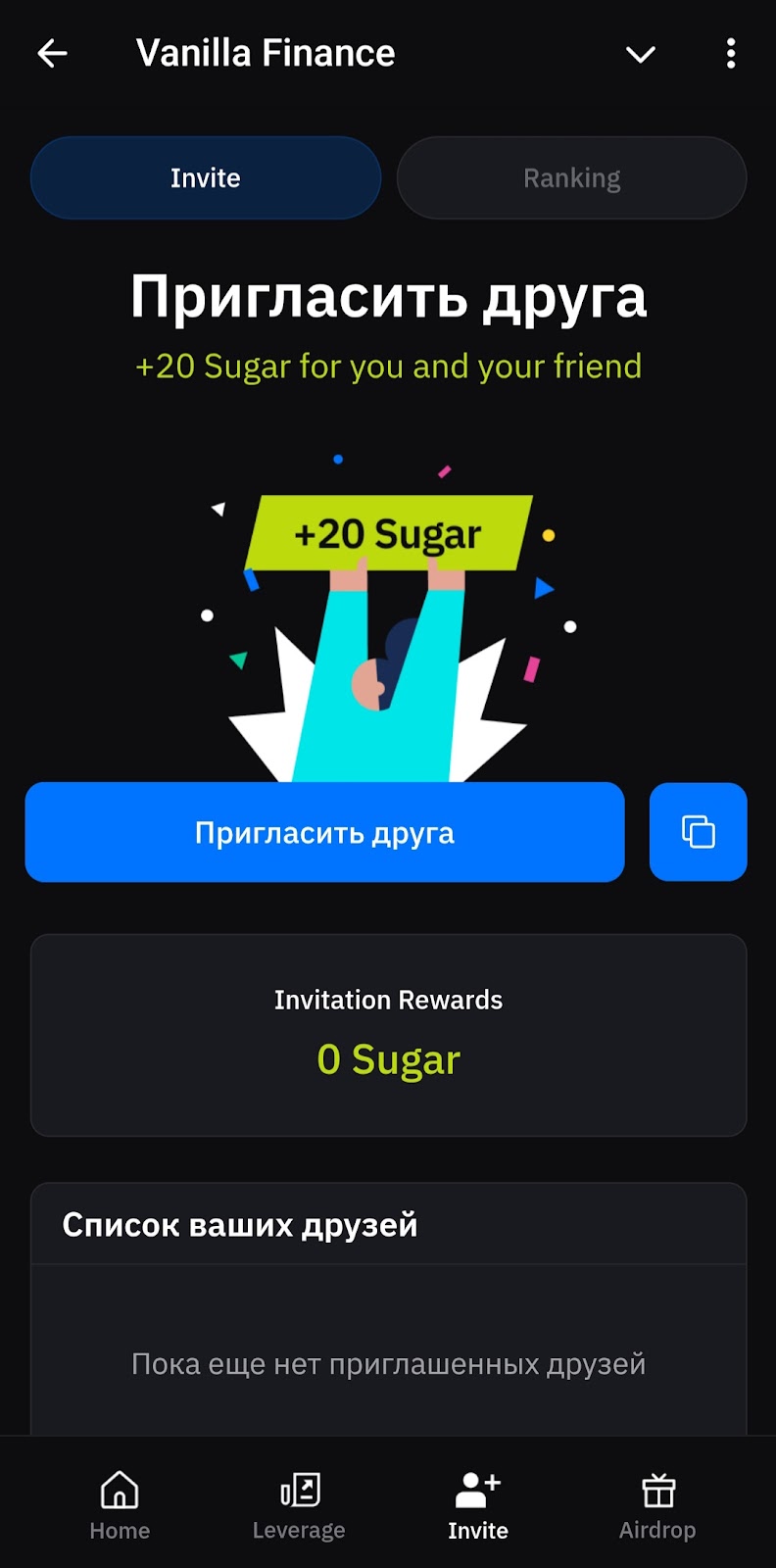The height and width of the screenshot is (1568, 776).
Task: Open the Home tab in bottom bar
Action: [x=120, y=1505]
